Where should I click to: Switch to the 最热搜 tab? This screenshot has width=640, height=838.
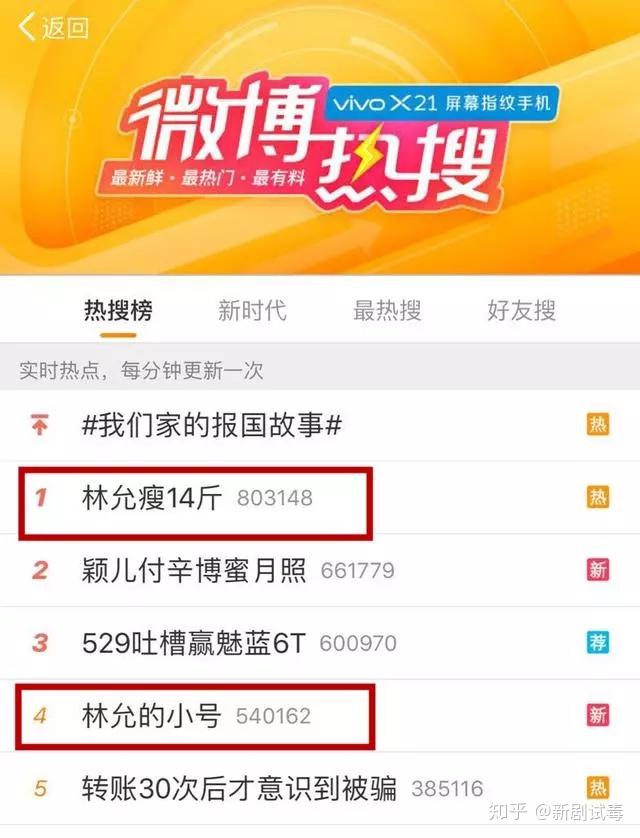387,311
